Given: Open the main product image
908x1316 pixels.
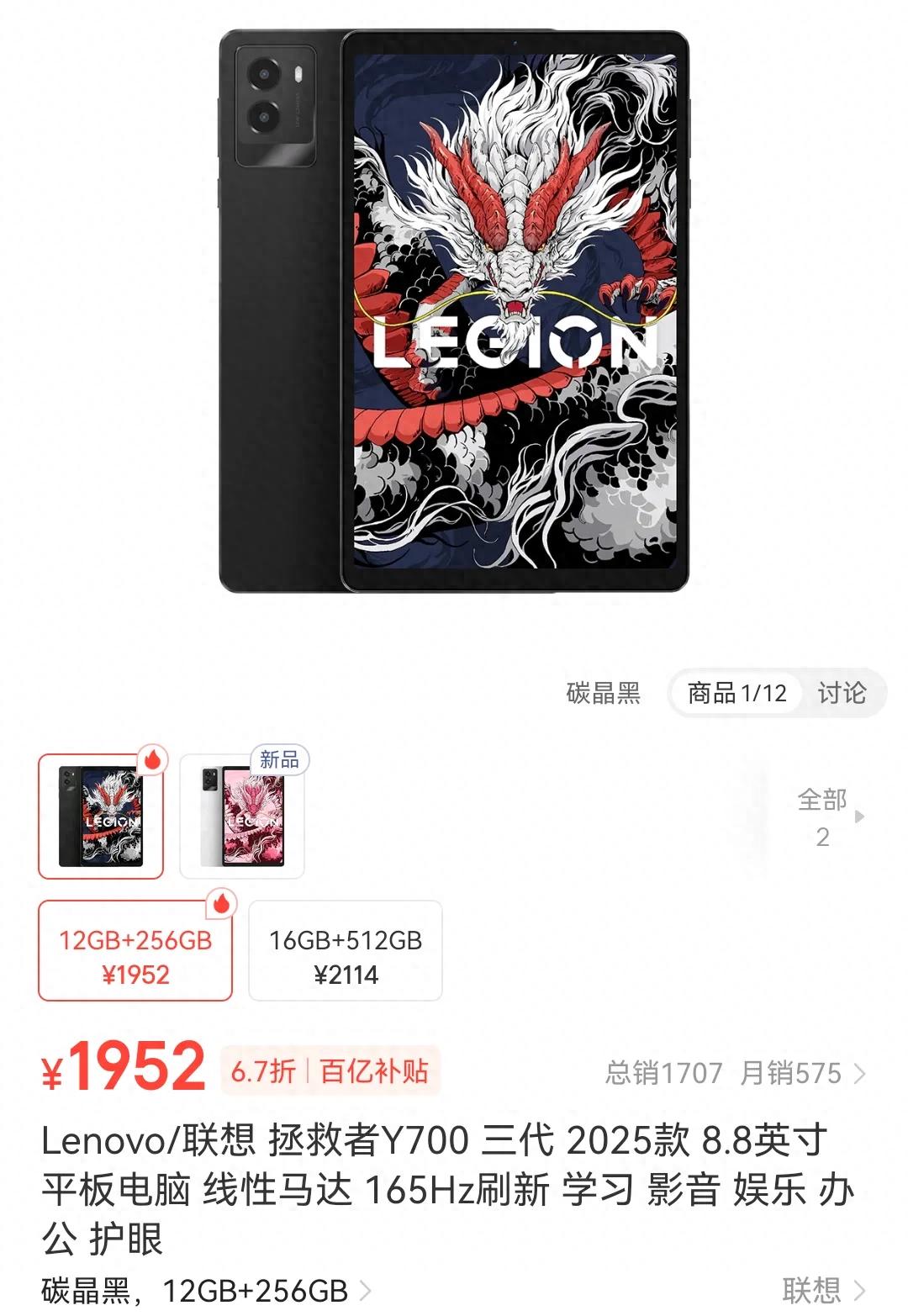Looking at the screenshot, I should (x=454, y=311).
